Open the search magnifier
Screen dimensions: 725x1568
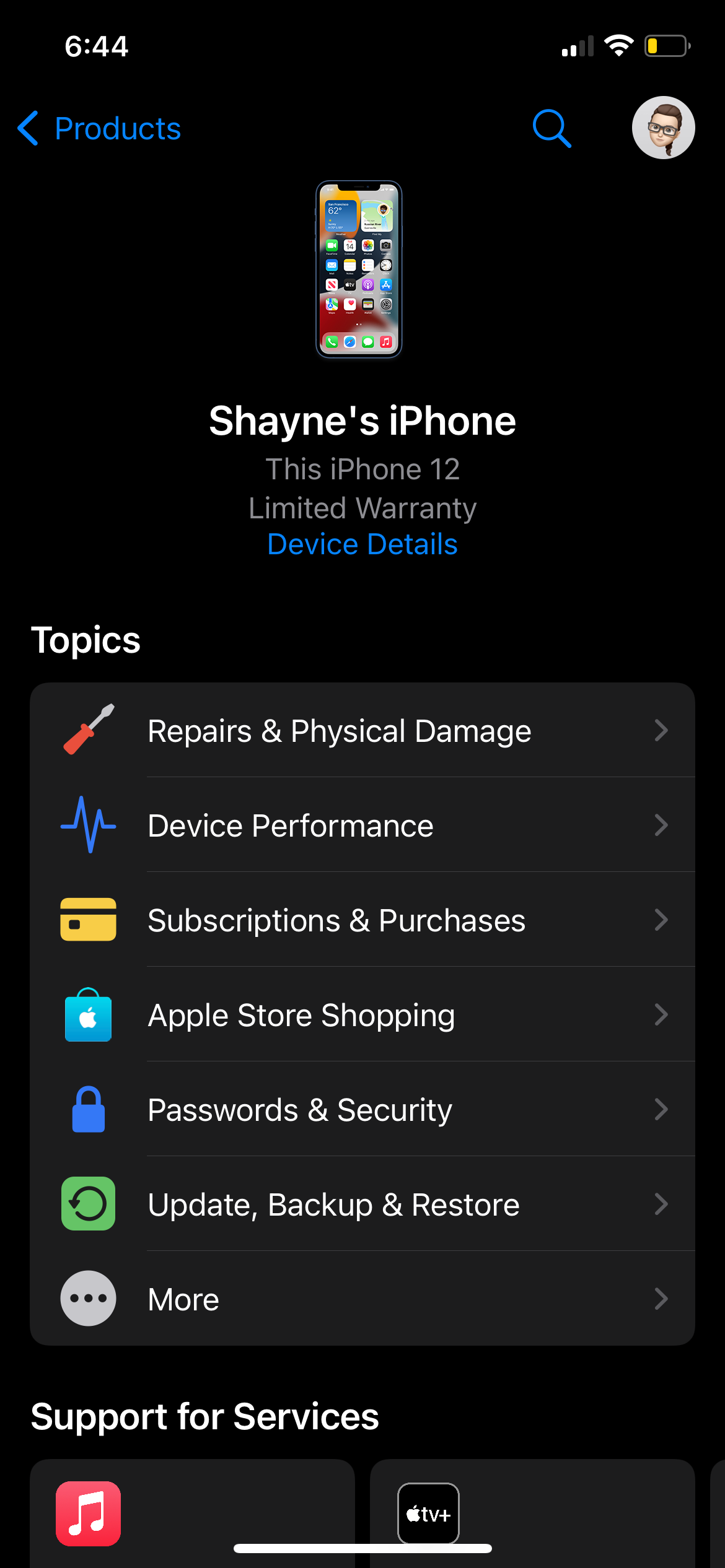pos(551,128)
